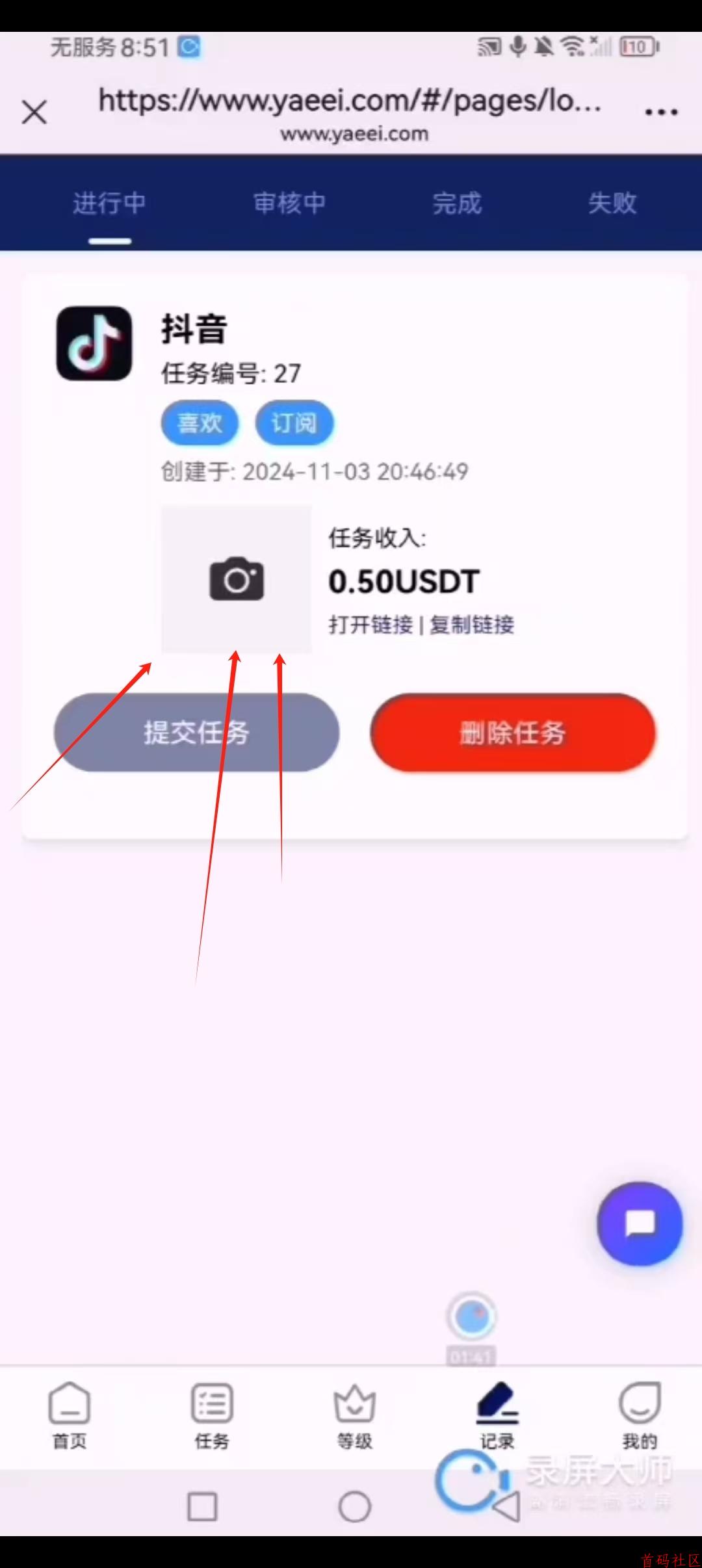Copy the task link via 复制链接
The image size is (702, 1568).
[x=472, y=625]
